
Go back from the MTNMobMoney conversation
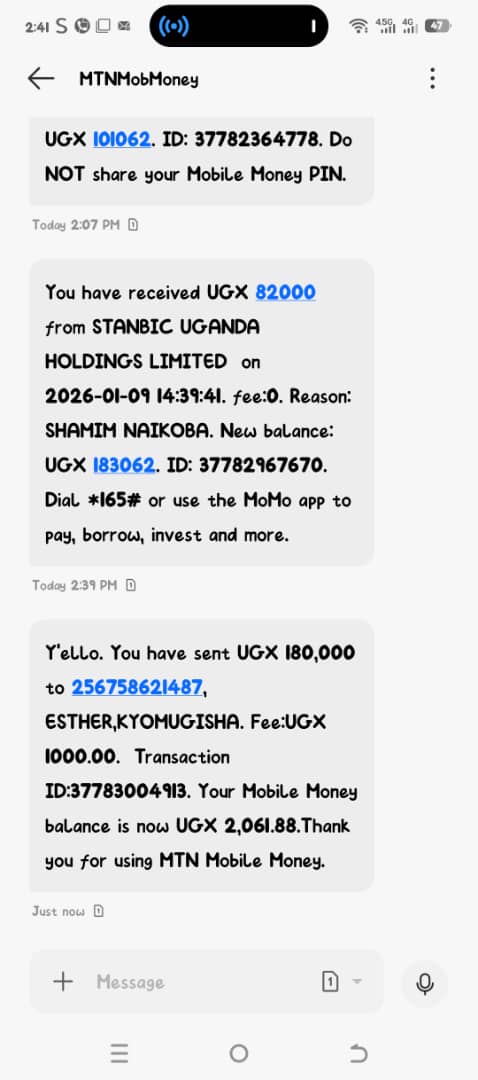(41, 79)
